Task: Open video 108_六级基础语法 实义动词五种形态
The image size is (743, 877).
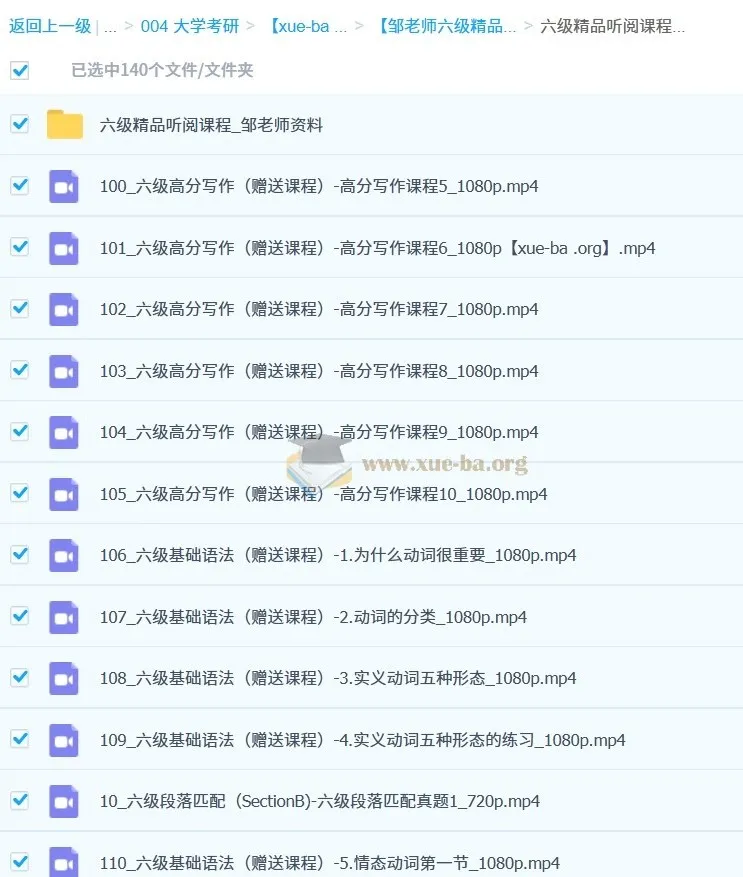Action: [337, 678]
